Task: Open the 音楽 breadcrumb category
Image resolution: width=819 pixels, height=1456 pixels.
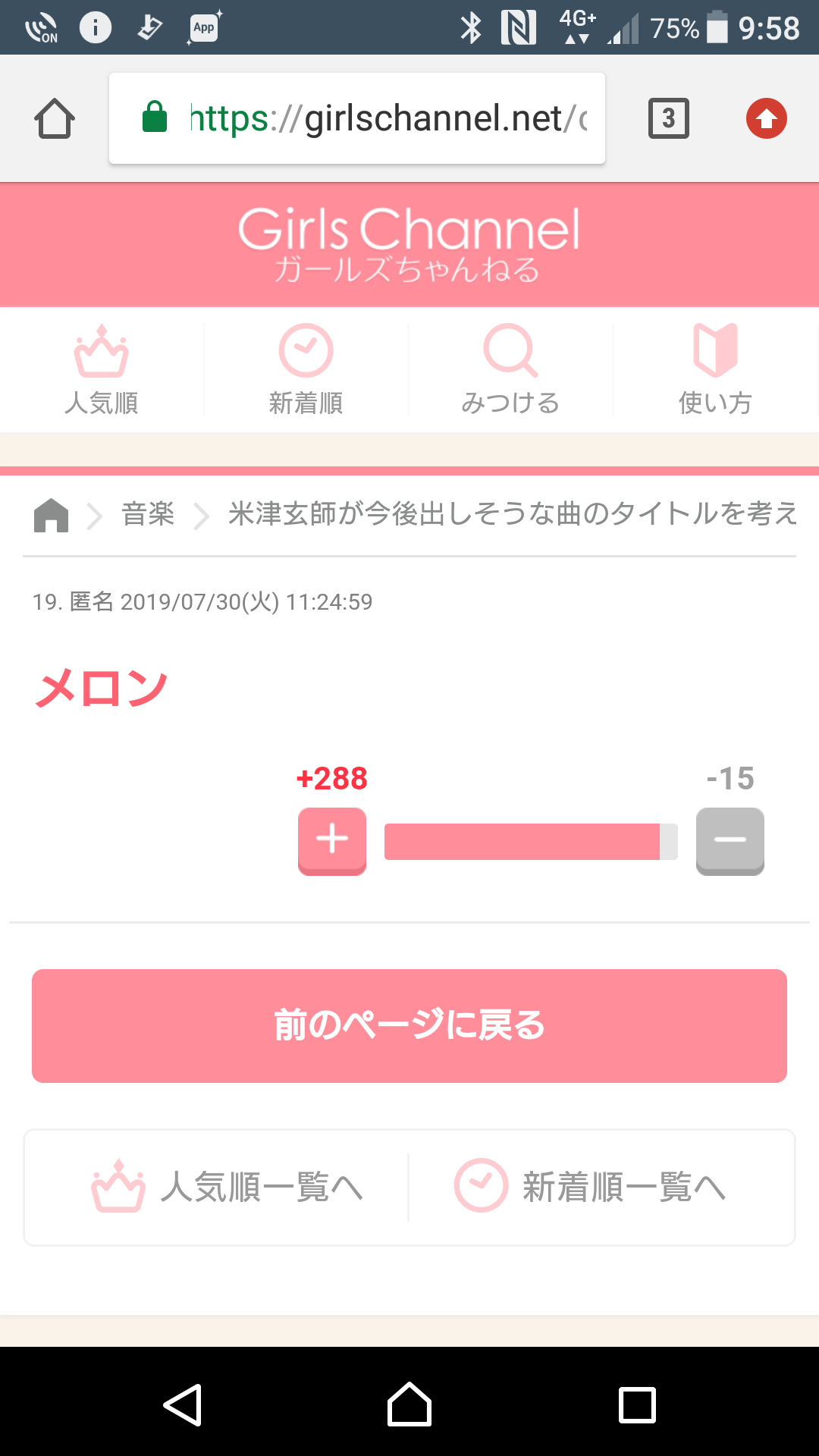Action: pyautogui.click(x=148, y=514)
